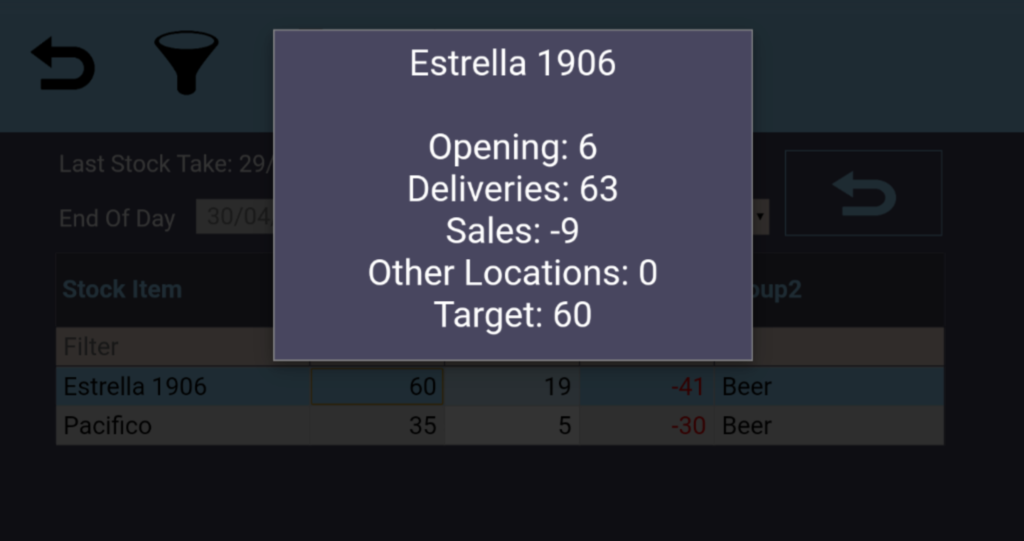The width and height of the screenshot is (1024, 541).
Task: Open the funnel filter icon
Action: click(x=185, y=62)
